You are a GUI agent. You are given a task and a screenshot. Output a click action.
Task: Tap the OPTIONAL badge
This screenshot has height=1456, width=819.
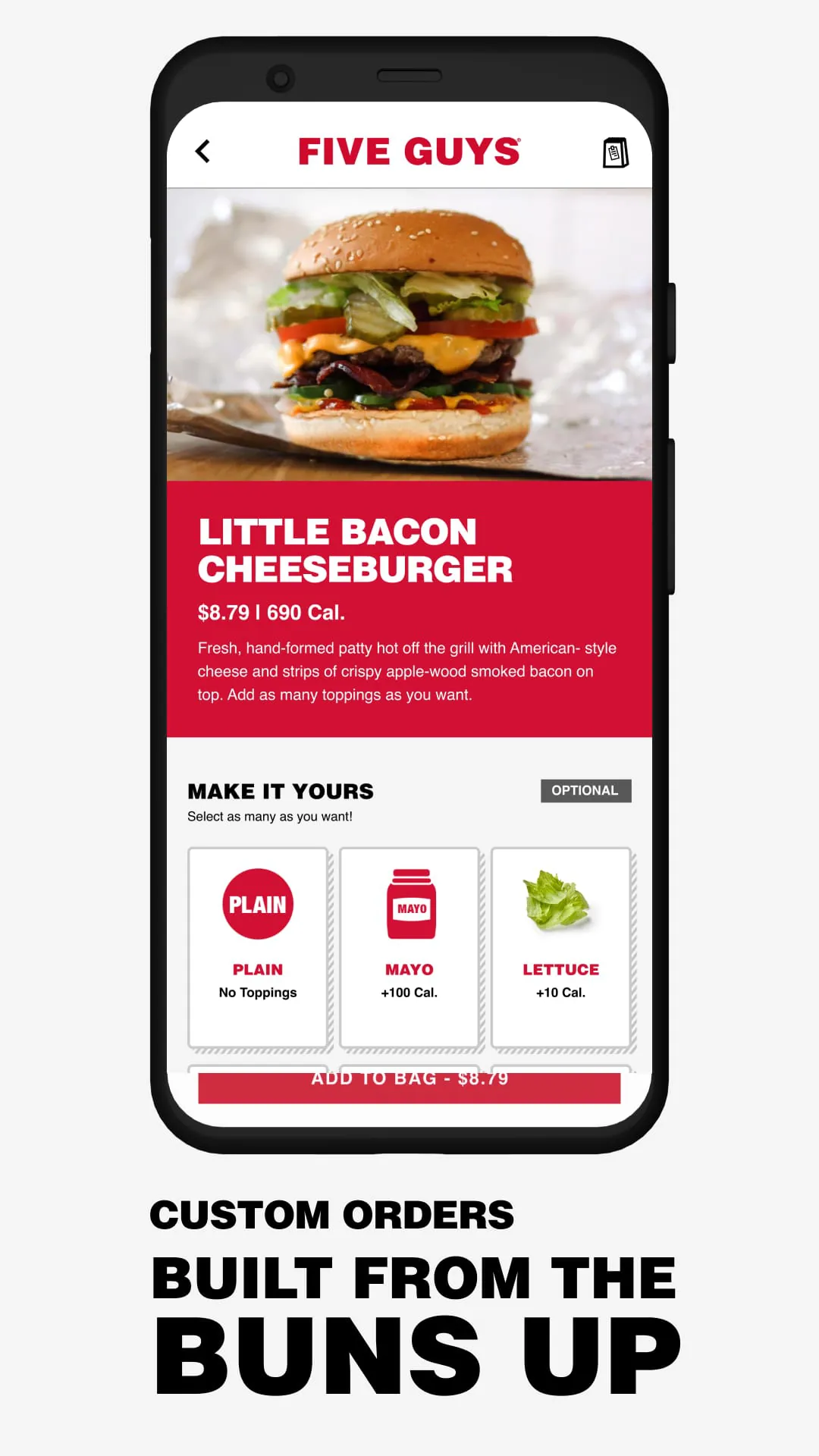pyautogui.click(x=585, y=790)
